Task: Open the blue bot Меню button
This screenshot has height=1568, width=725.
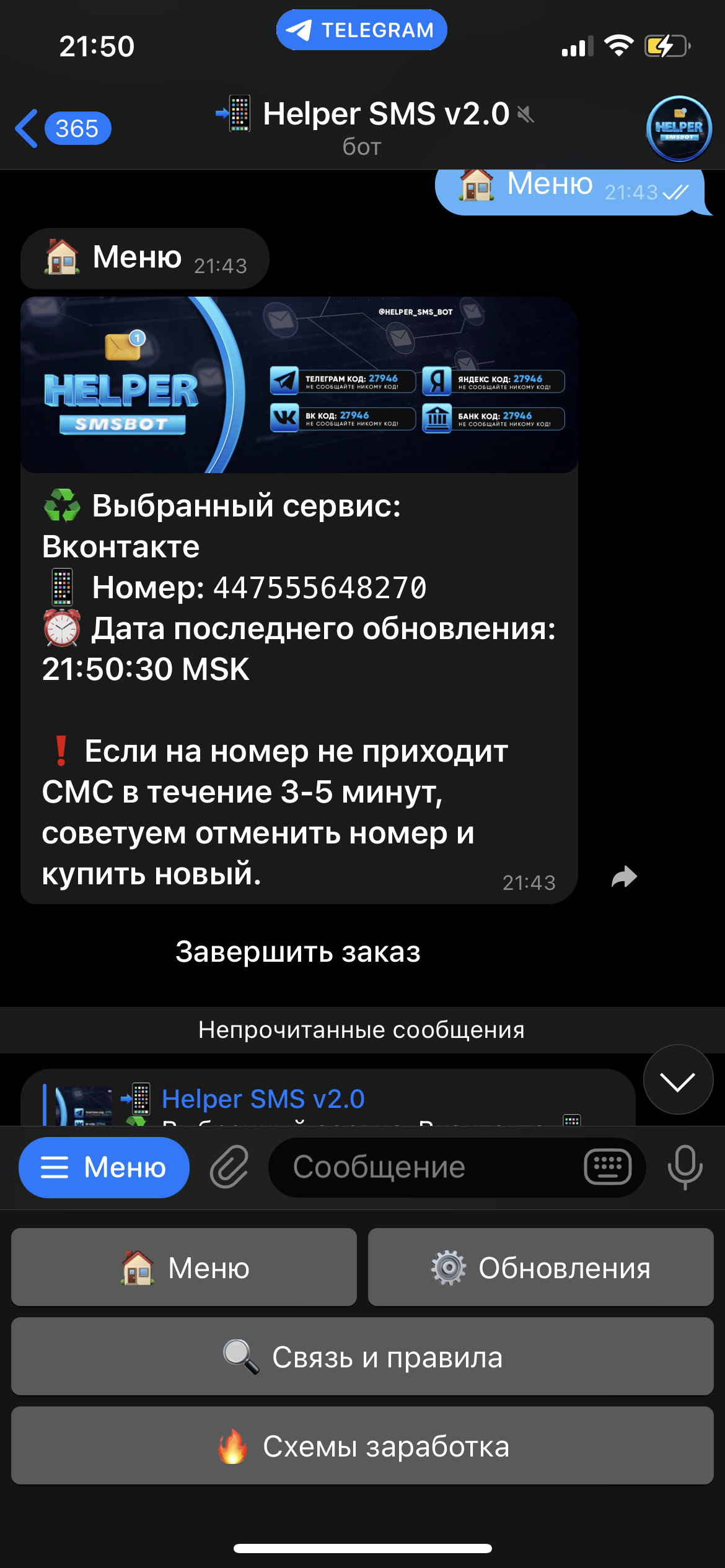Action: (104, 1167)
